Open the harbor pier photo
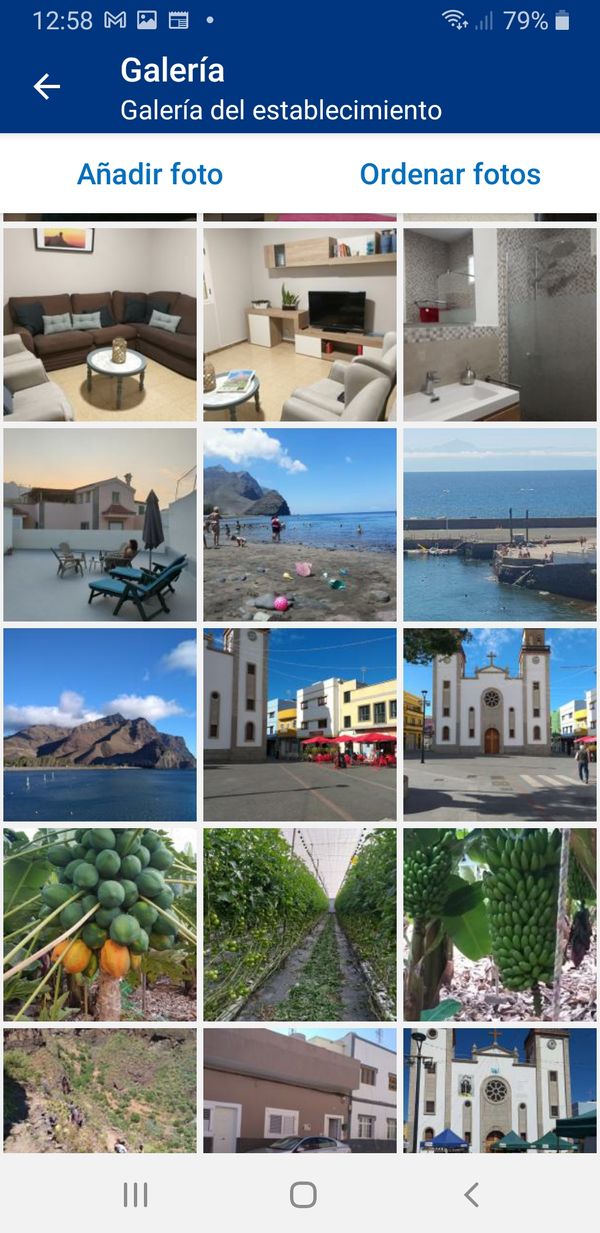 (x=500, y=524)
